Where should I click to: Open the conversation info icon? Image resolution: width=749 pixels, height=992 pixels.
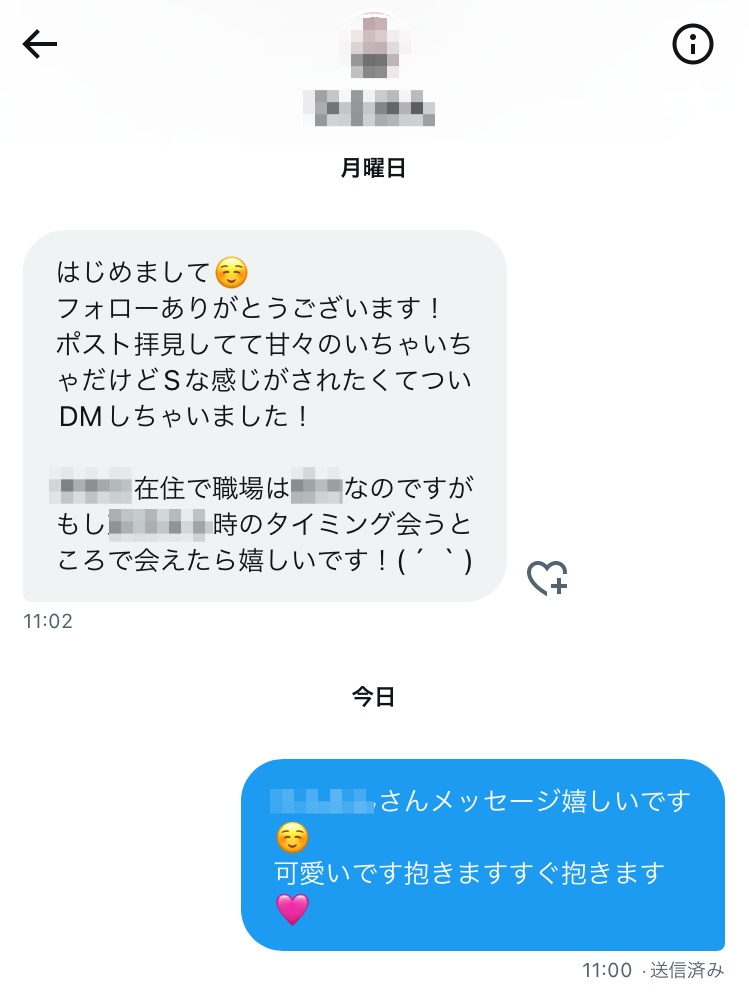click(x=693, y=44)
